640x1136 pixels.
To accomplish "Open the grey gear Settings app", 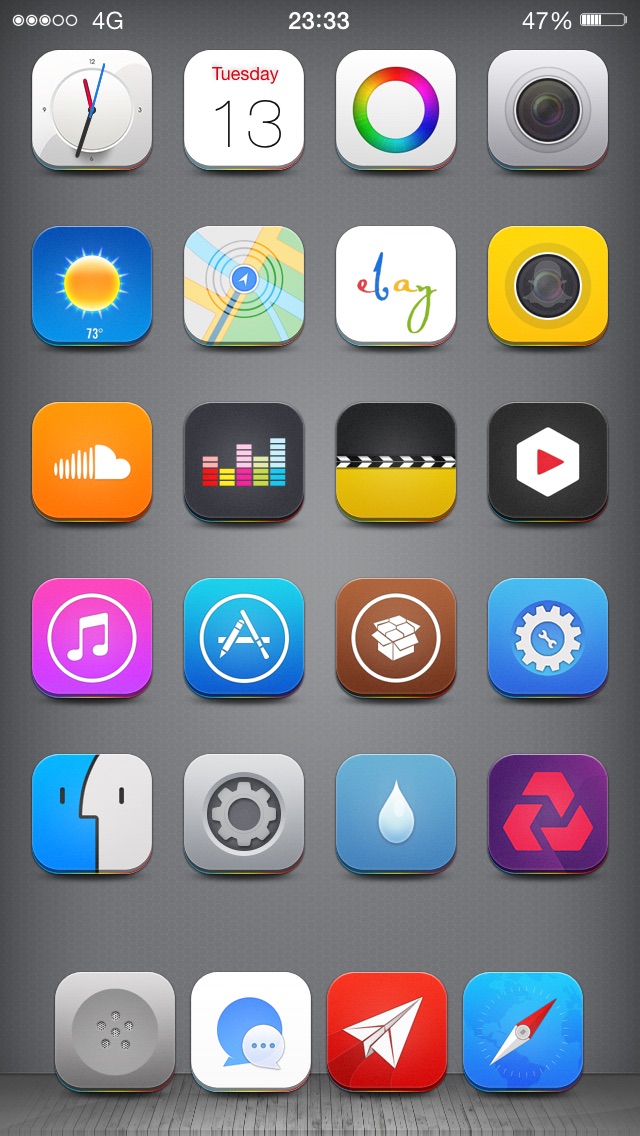I will coord(244,814).
